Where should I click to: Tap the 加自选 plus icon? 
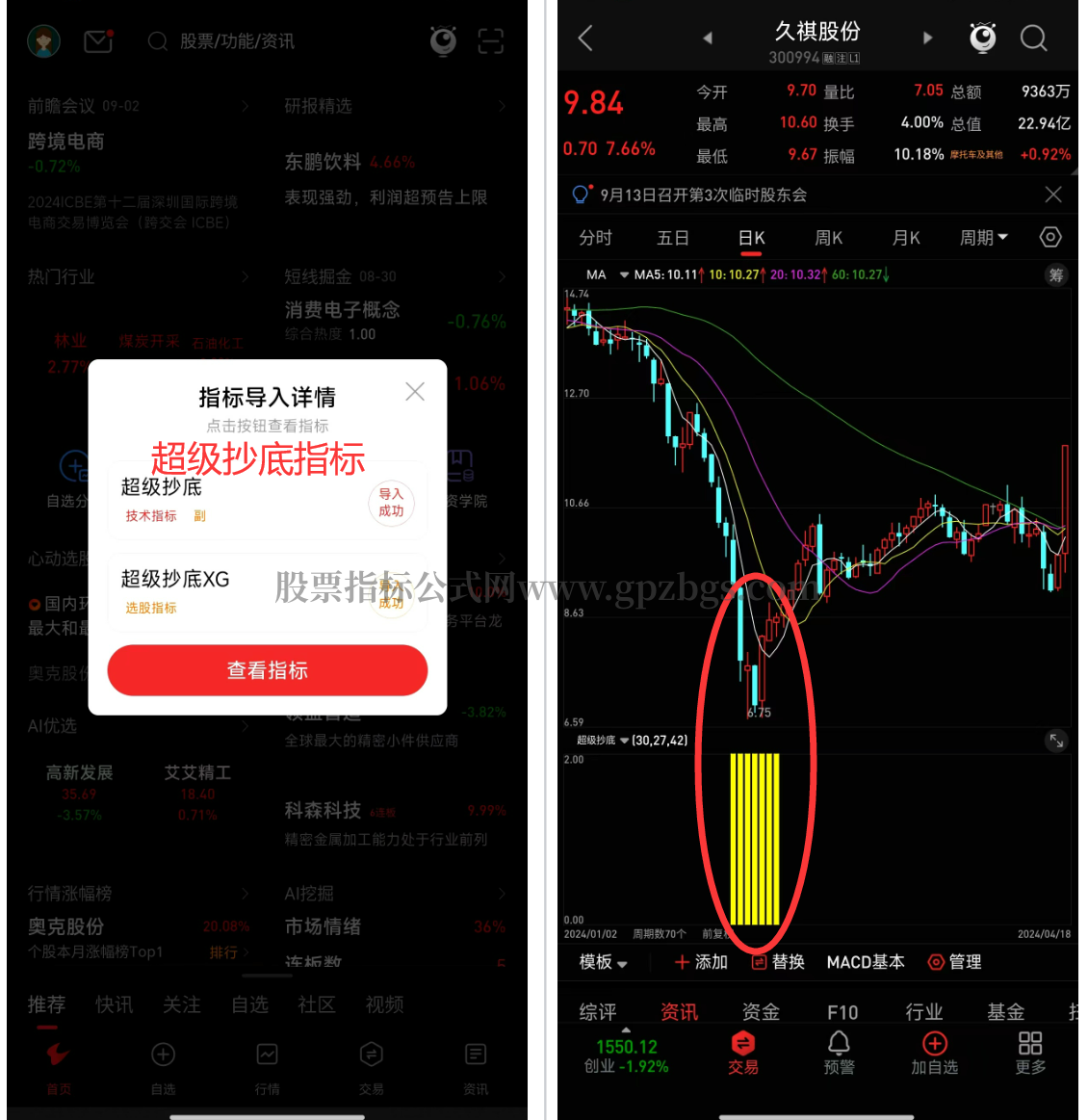[x=934, y=1043]
